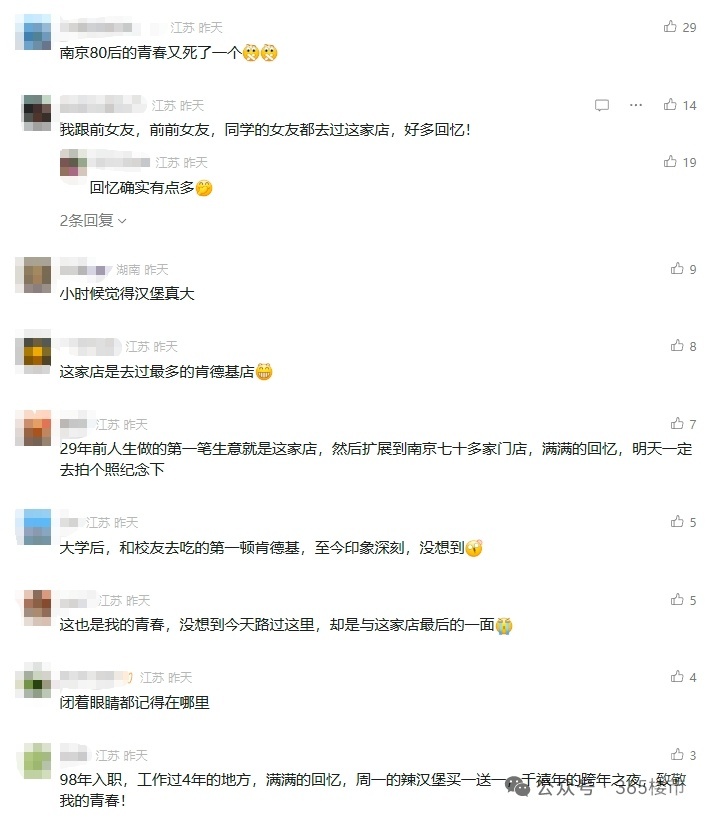The height and width of the screenshot is (819, 707).
Task: Like the comment 闭着眼睛都记得在哪里
Action: (677, 677)
